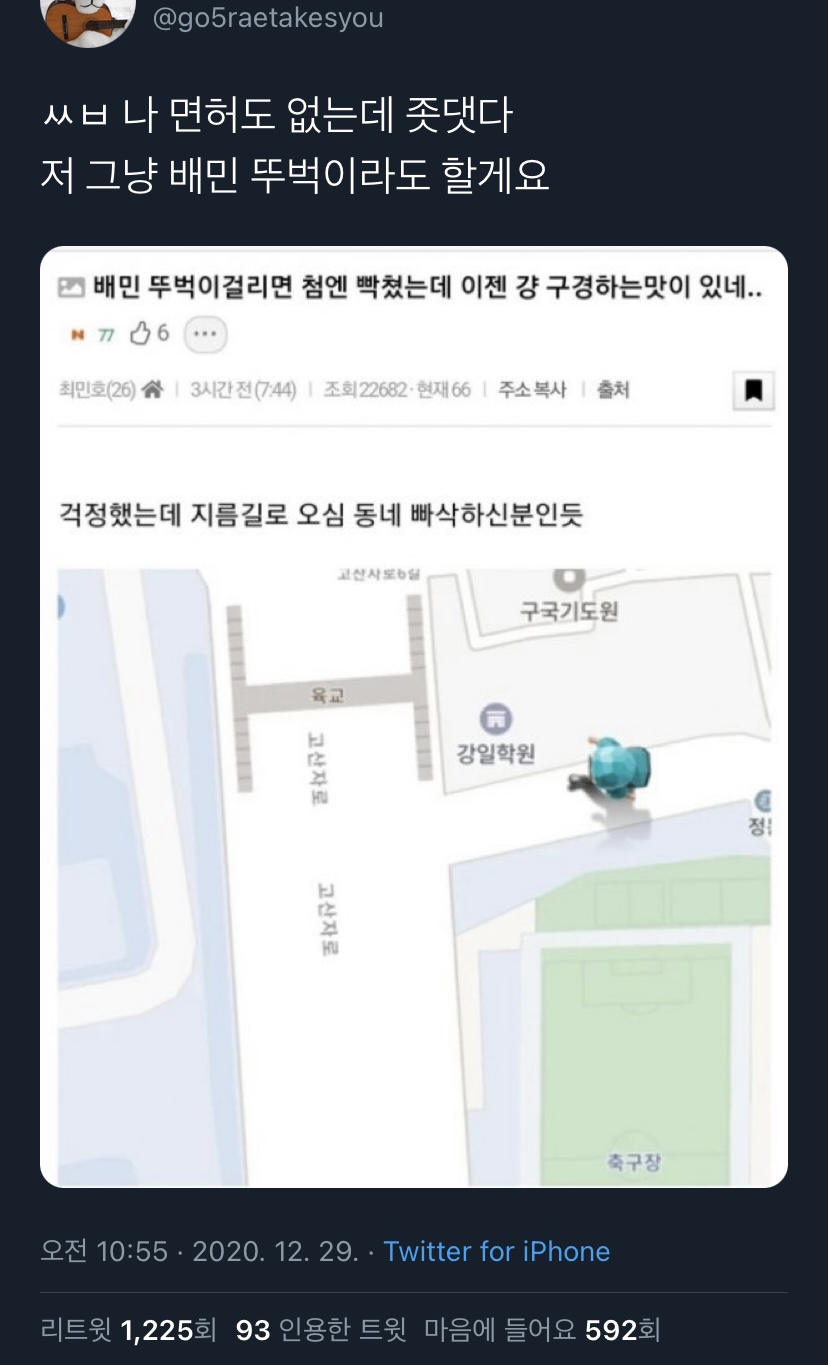Screen dimensions: 828x1365
Task: Toggle the bookmark icon on the post
Action: [x=752, y=390]
